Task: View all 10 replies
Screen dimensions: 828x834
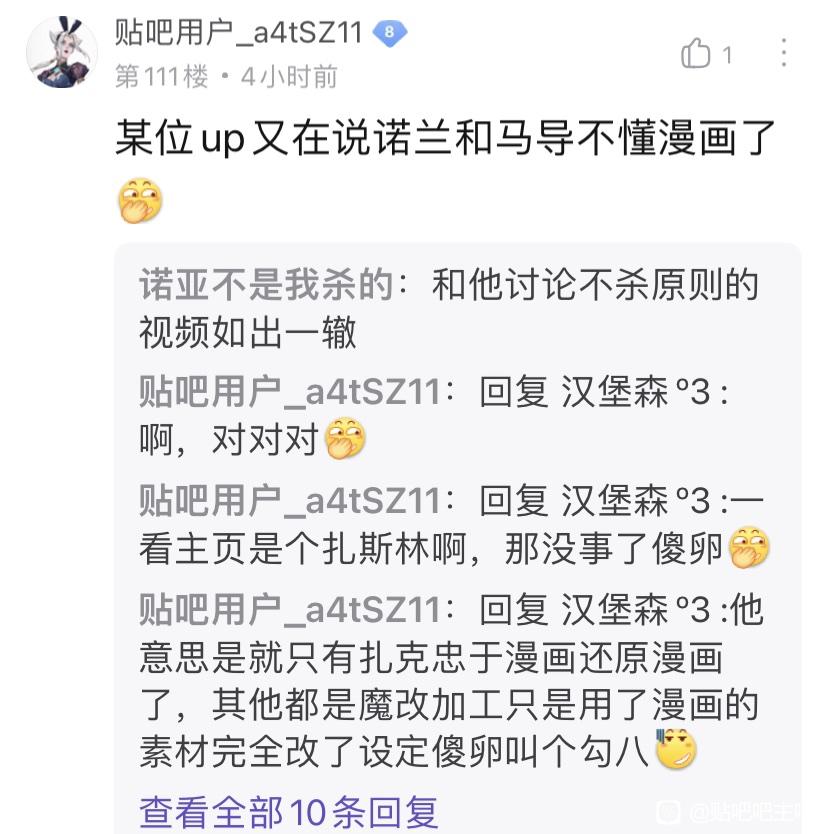Action: (288, 811)
